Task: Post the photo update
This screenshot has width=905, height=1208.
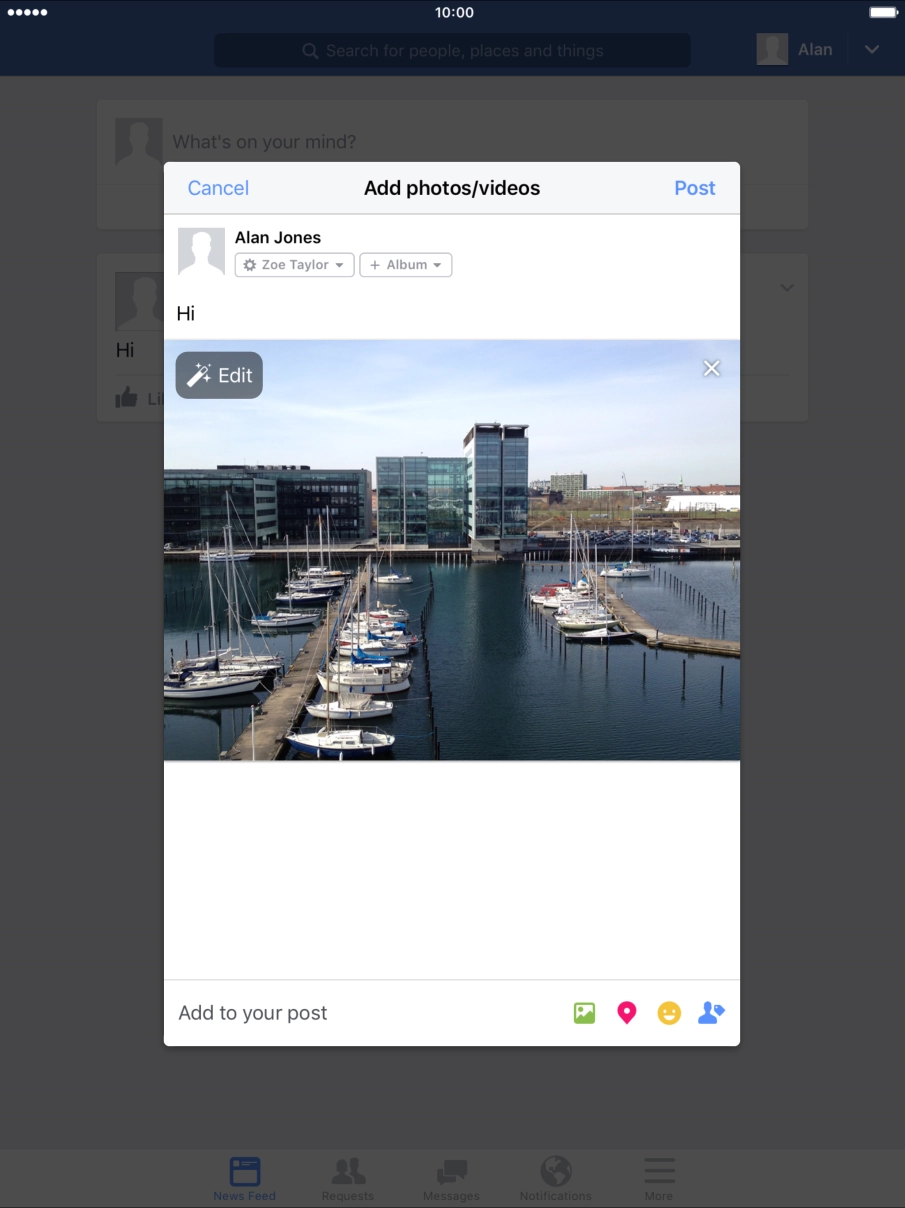Action: tap(694, 188)
